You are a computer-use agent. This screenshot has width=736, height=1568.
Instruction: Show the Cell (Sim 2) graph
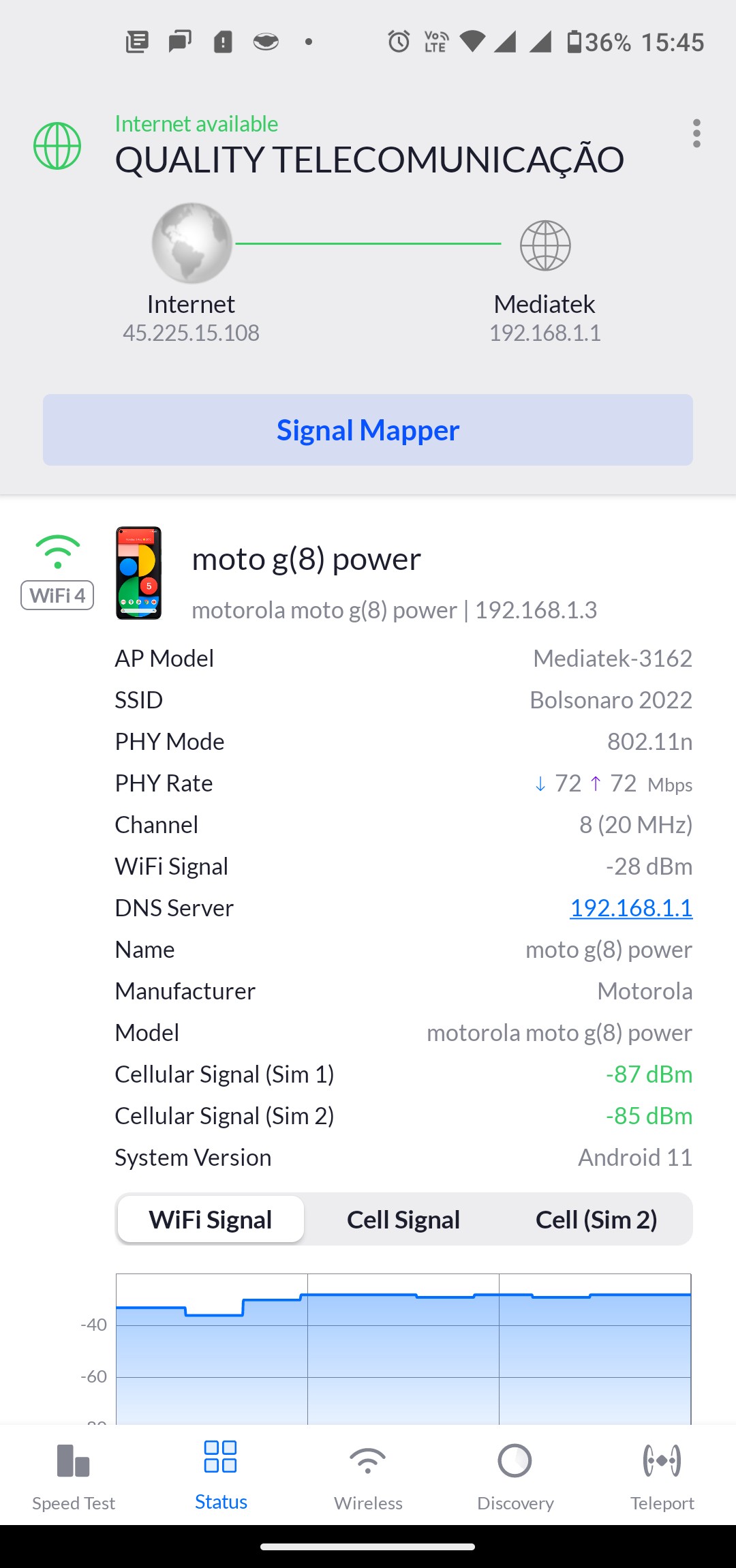point(596,1220)
